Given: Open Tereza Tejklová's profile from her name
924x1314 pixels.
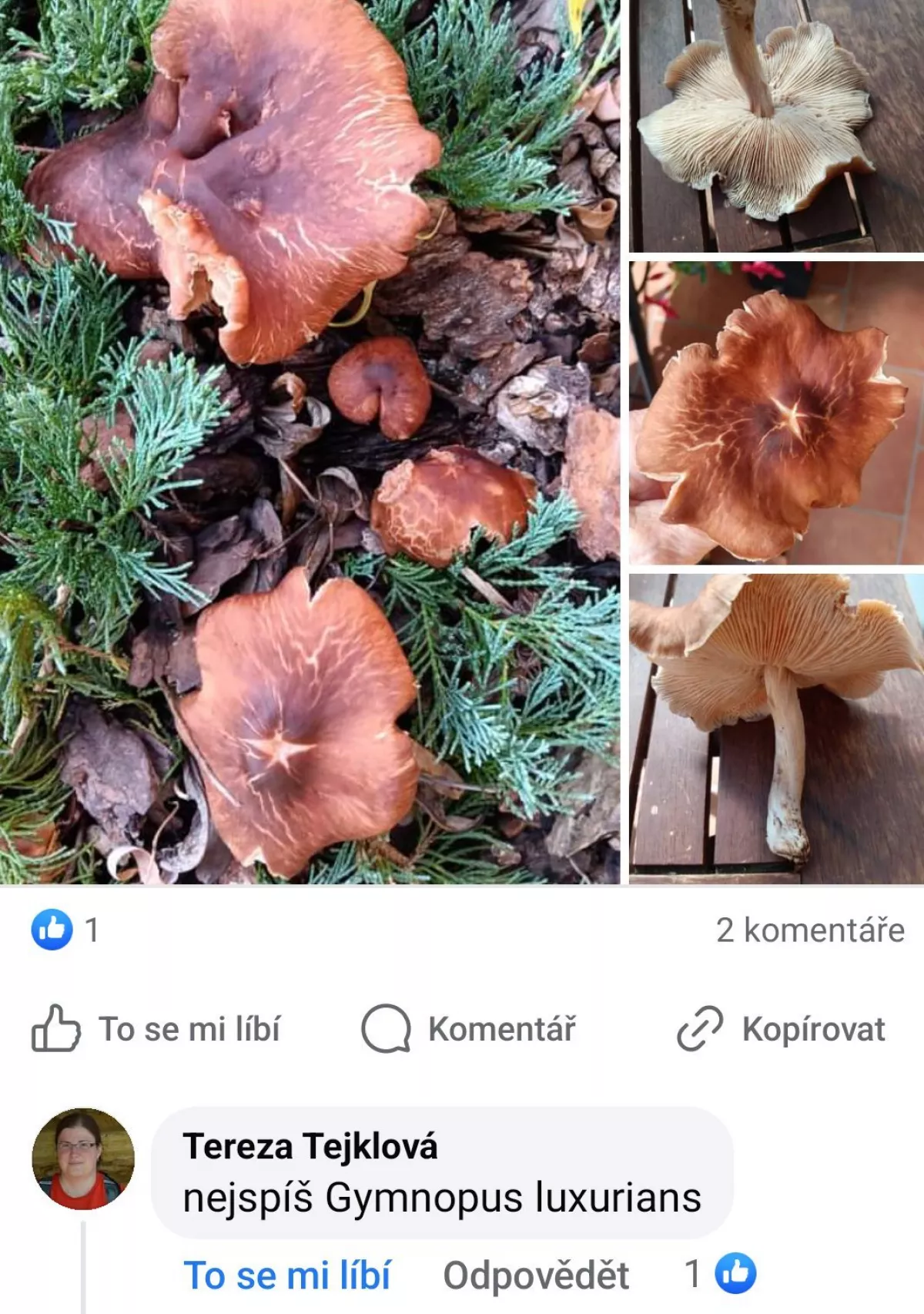Looking at the screenshot, I should 310,1146.
